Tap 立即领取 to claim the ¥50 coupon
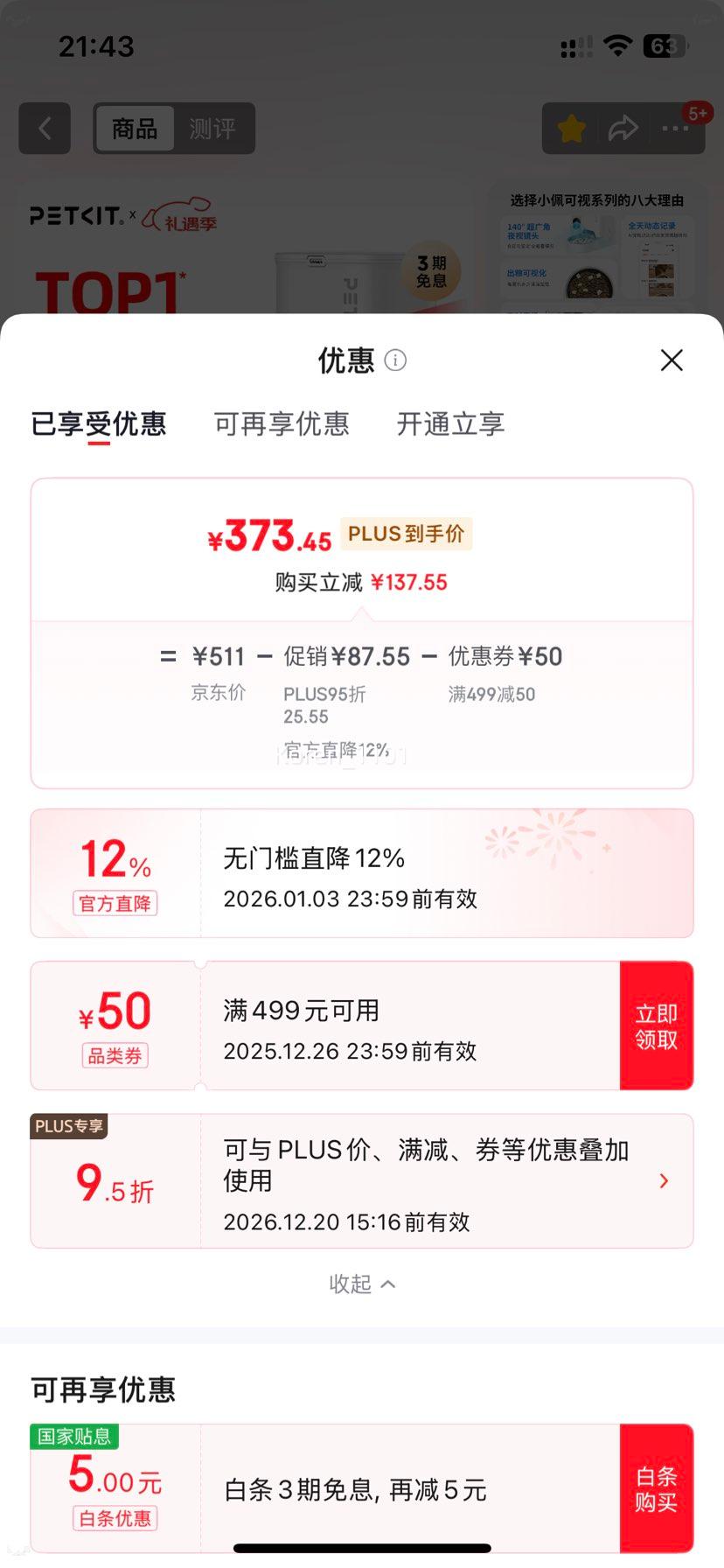Image resolution: width=724 pixels, height=1568 pixels. (657, 1025)
